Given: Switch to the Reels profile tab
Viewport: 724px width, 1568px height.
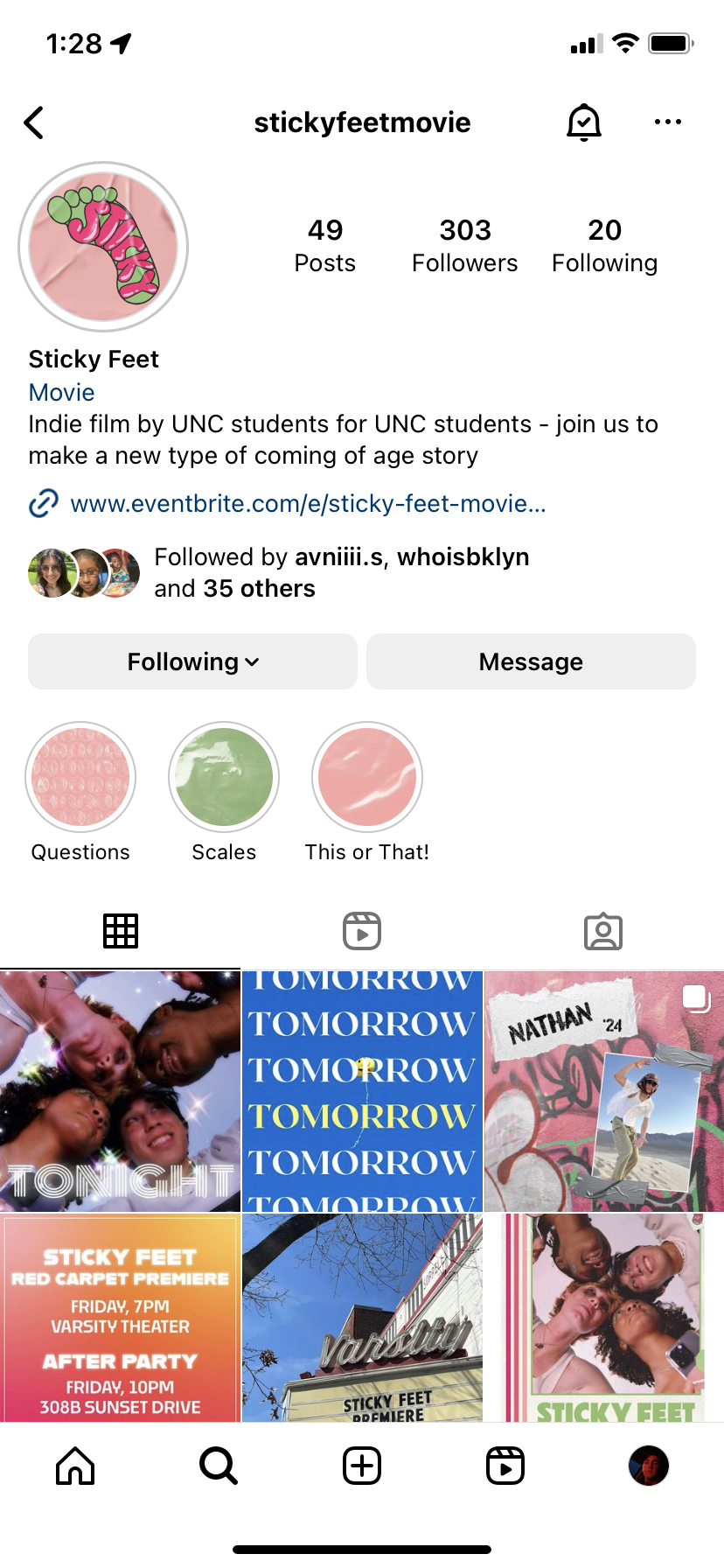Looking at the screenshot, I should pyautogui.click(x=362, y=931).
